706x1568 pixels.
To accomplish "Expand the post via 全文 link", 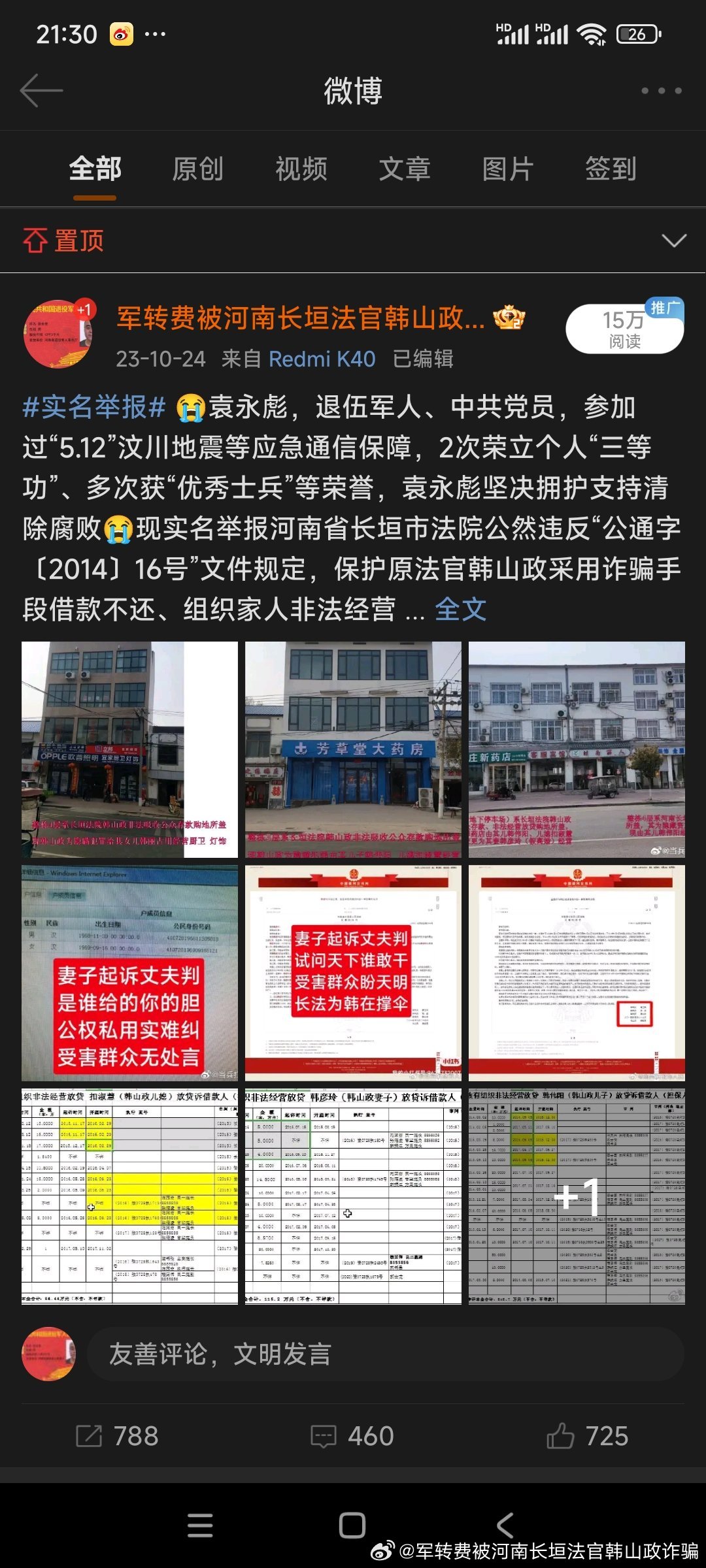I will point(461,610).
